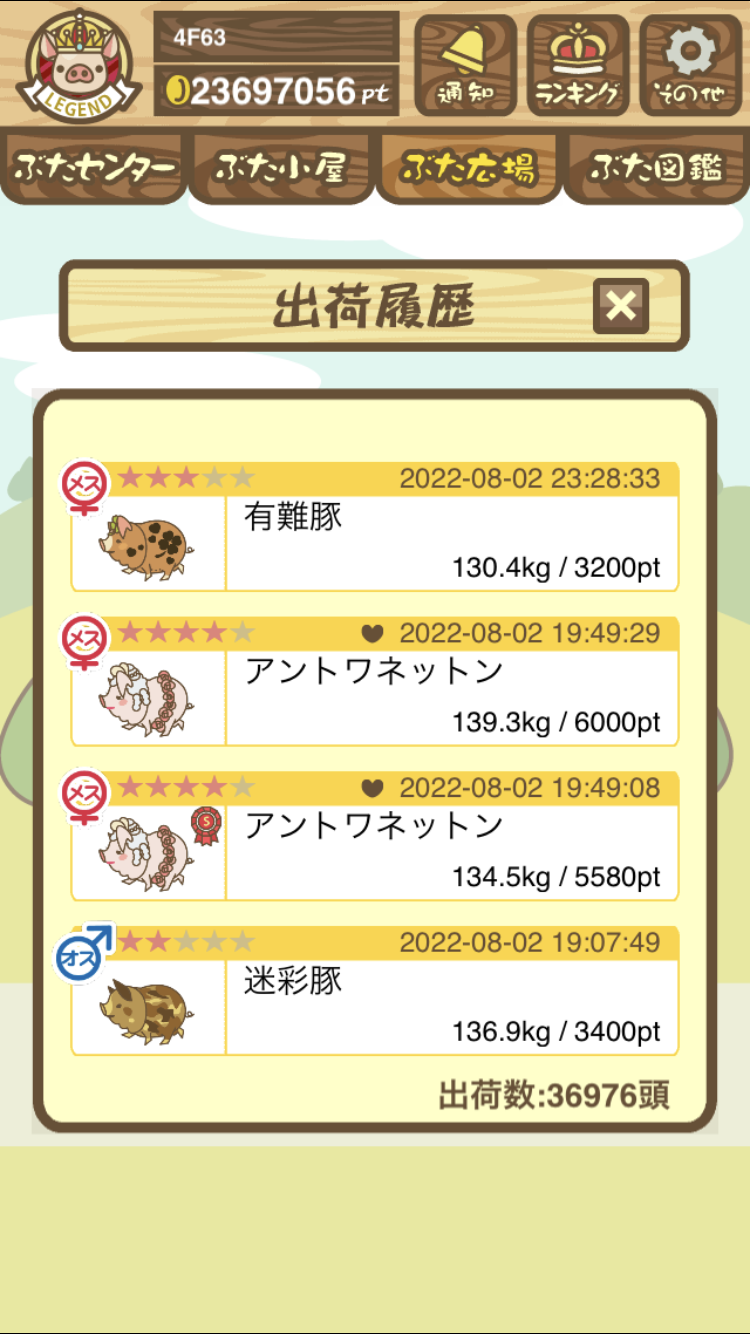The height and width of the screenshot is (1334, 750).
Task: Select the ぶた広場 tab
Action: coord(469,168)
